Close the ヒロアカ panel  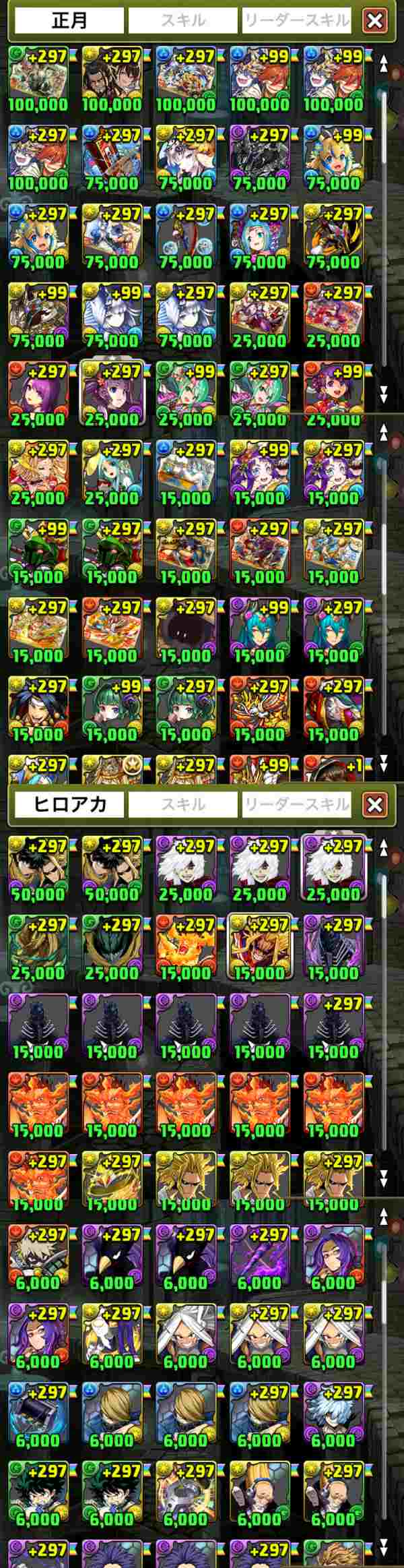pyautogui.click(x=375, y=804)
